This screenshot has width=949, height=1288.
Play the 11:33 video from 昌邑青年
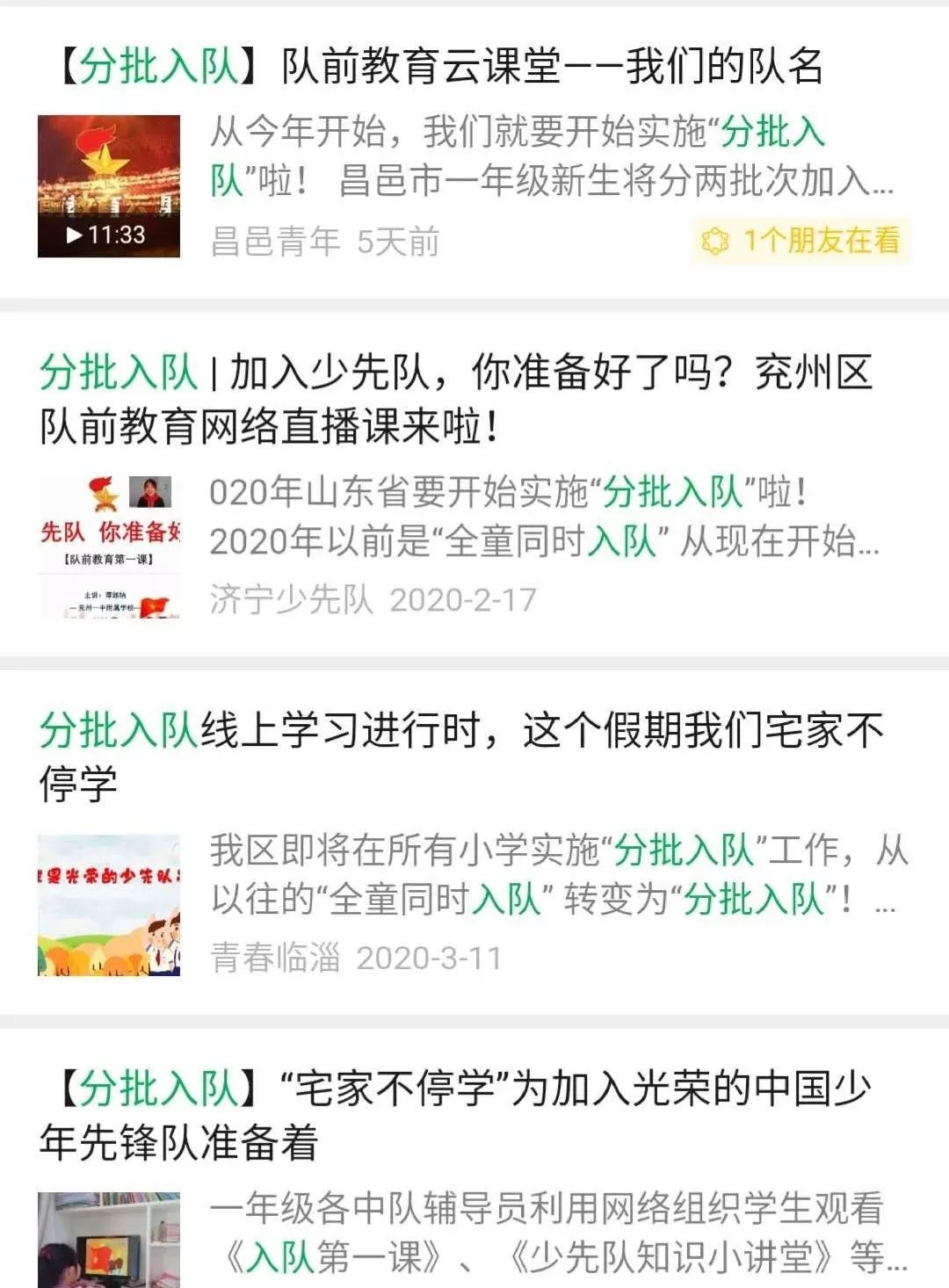(109, 186)
